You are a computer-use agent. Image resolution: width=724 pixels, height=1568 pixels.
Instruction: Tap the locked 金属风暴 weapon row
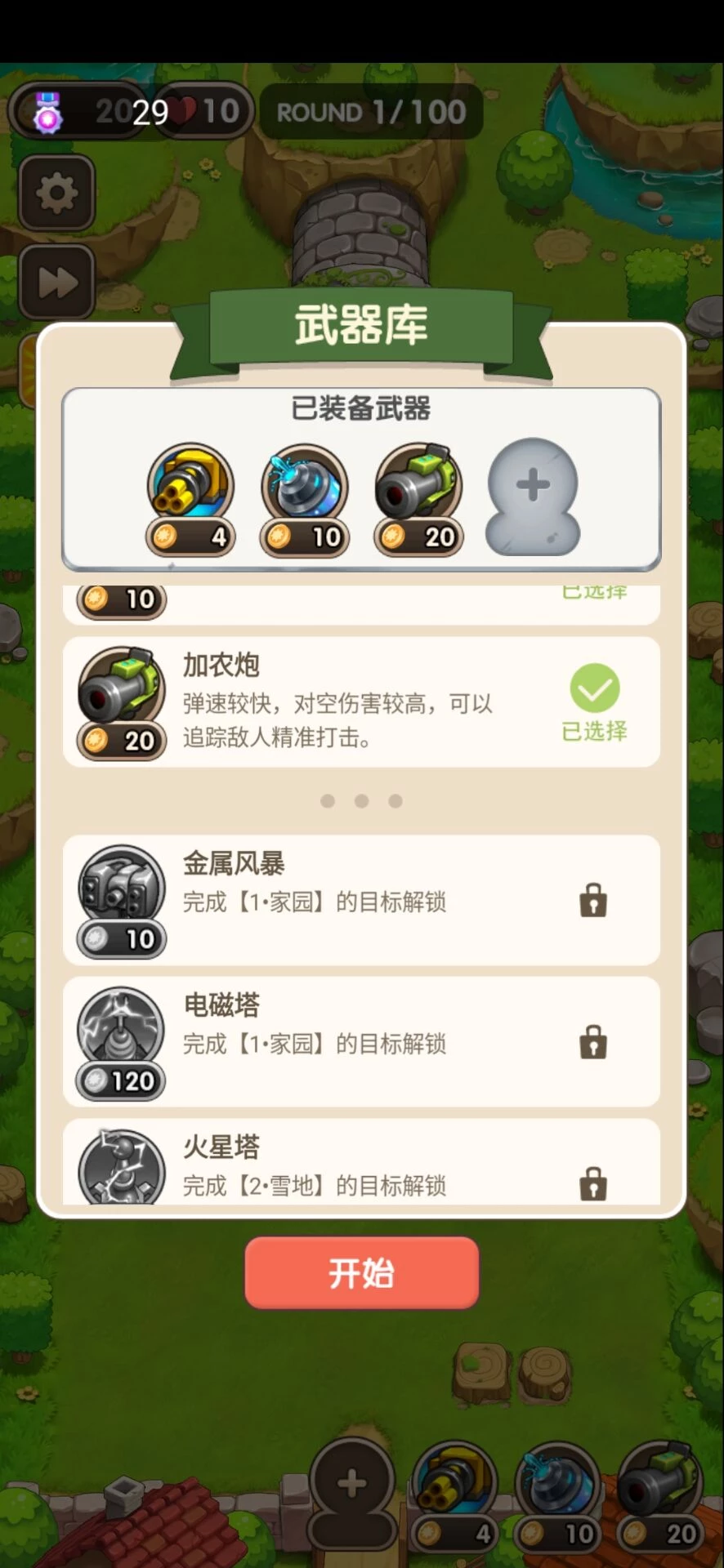(361, 900)
